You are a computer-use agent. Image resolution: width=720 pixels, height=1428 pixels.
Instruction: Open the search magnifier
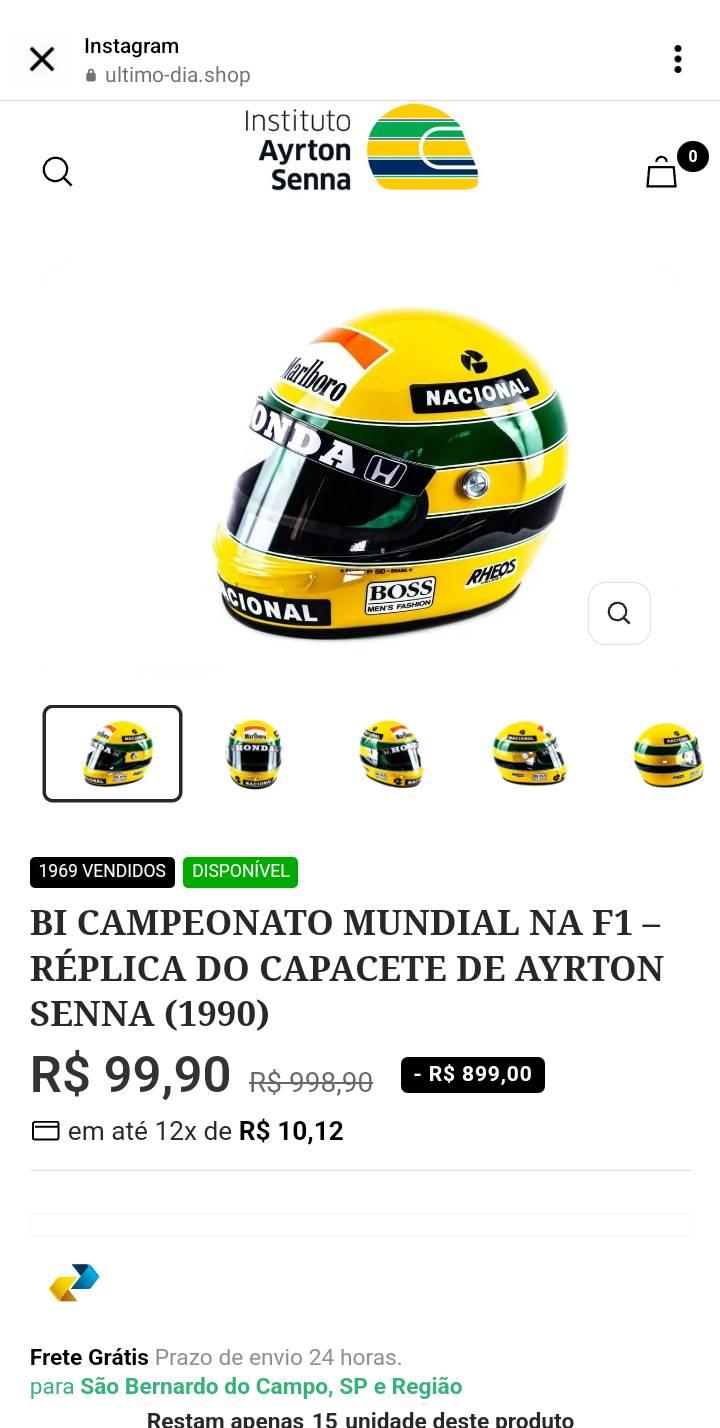click(x=57, y=171)
